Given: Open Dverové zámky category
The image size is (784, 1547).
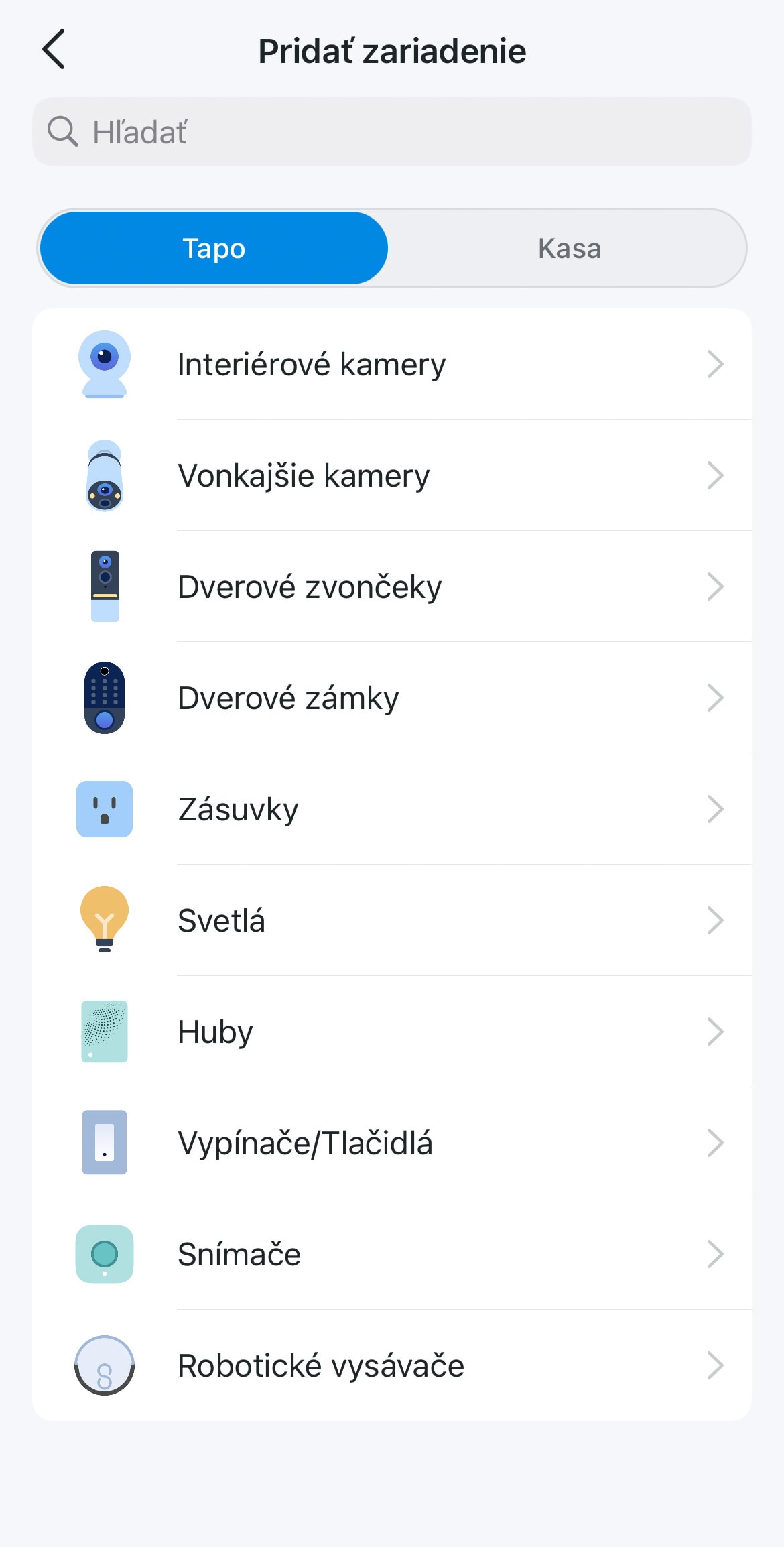Looking at the screenshot, I should pos(392,698).
